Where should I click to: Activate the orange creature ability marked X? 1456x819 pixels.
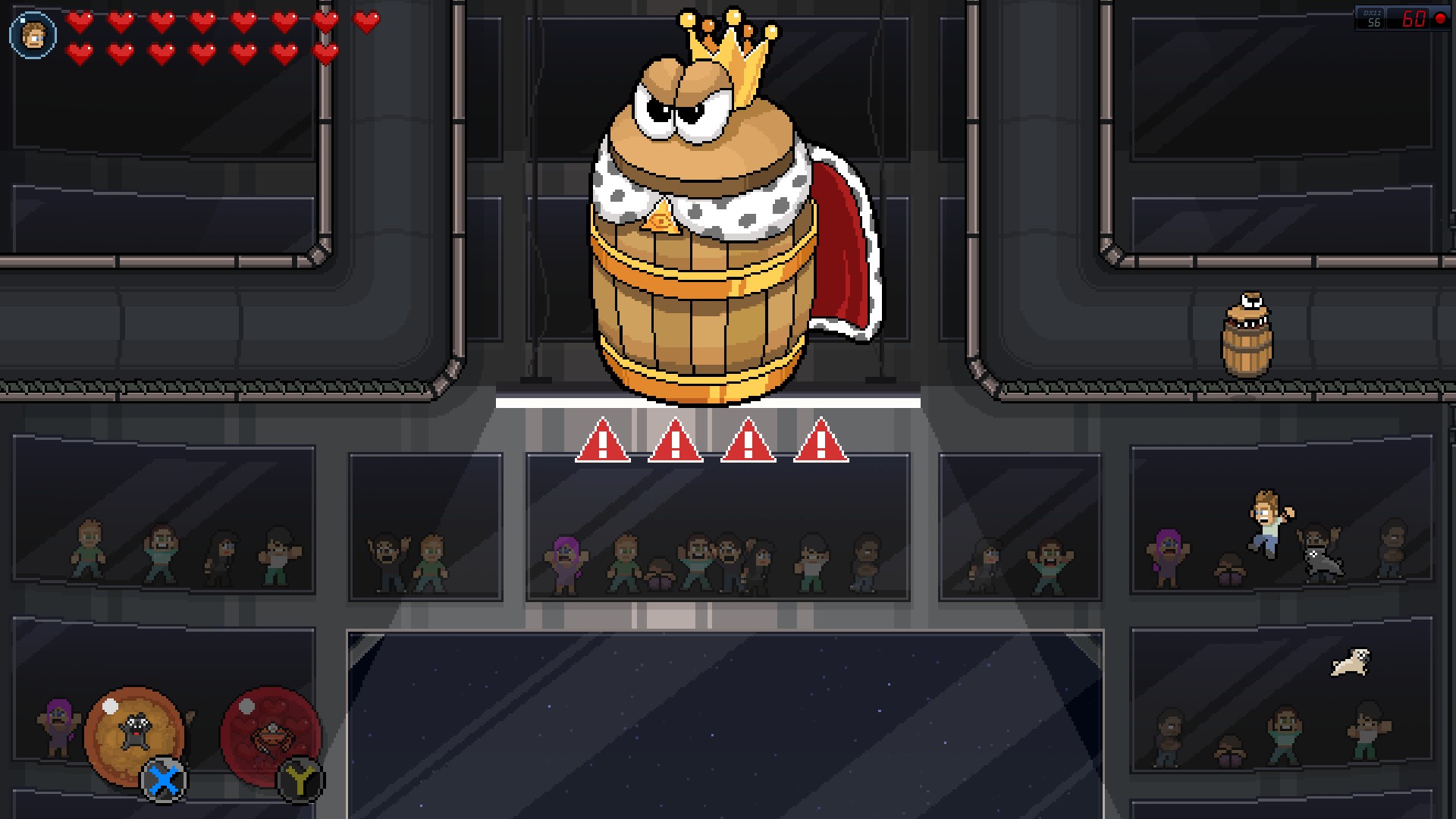point(134,735)
